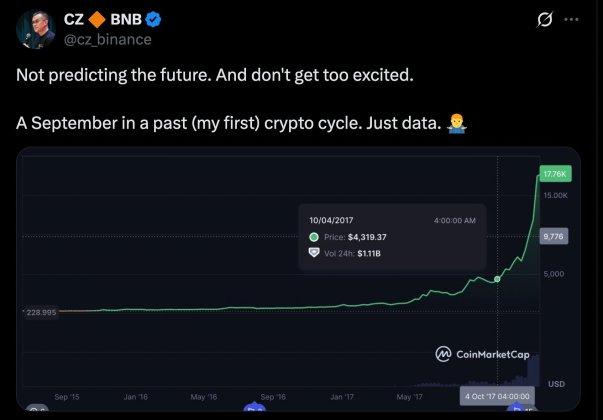Open the post's overflow menu
The image size is (603, 420).
tap(572, 19)
